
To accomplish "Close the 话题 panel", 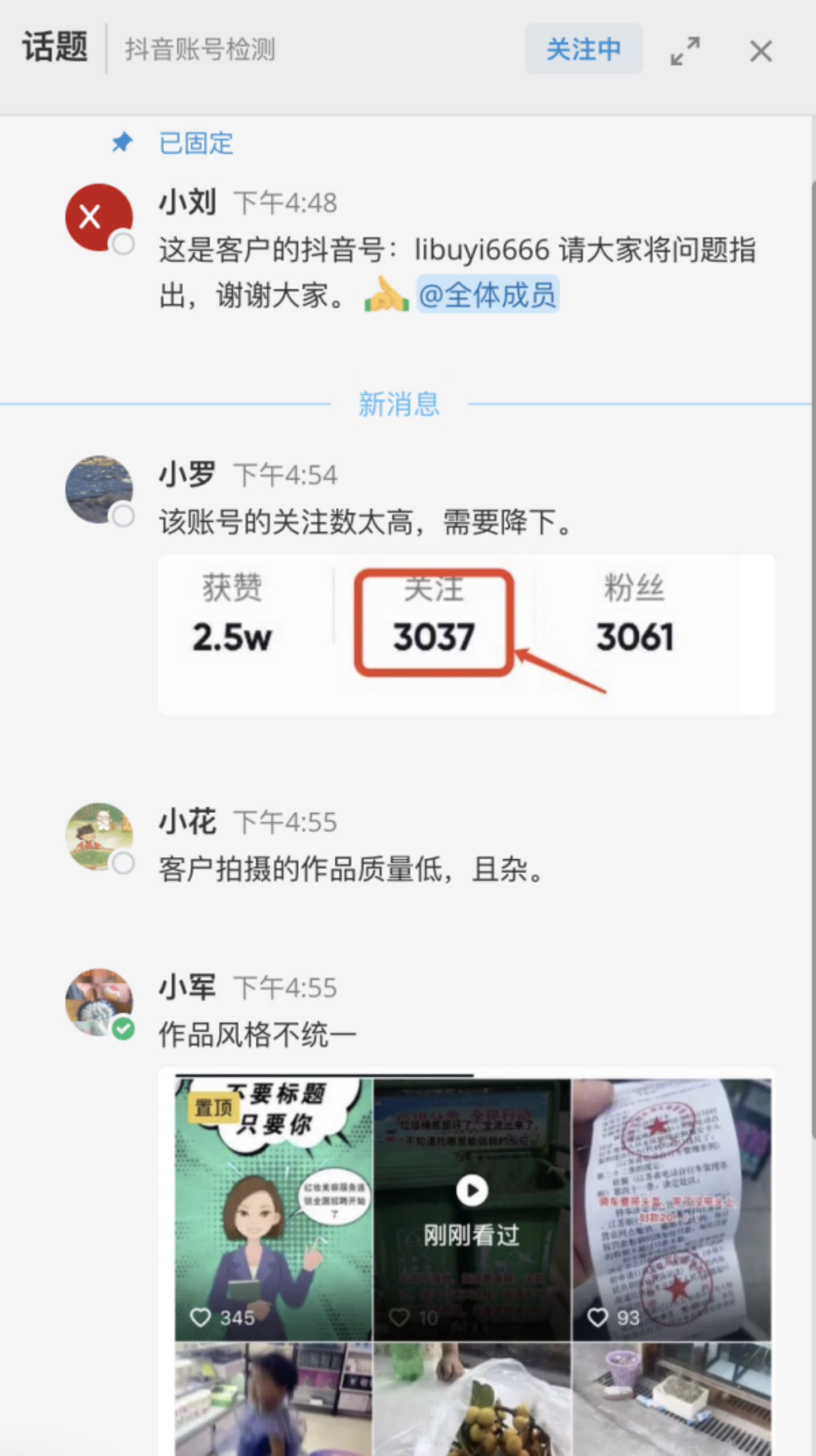I will pyautogui.click(x=760, y=51).
